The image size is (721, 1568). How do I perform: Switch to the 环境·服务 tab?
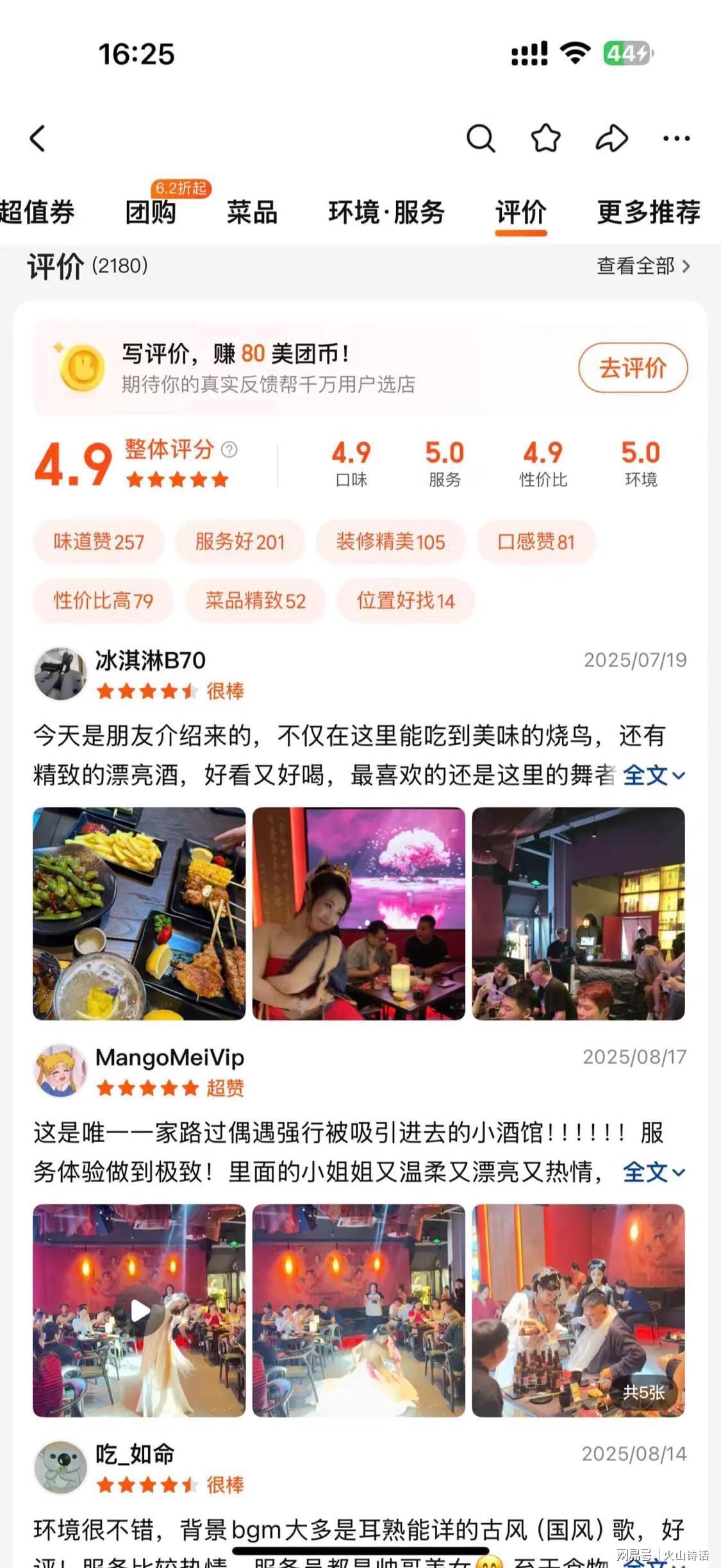click(386, 212)
